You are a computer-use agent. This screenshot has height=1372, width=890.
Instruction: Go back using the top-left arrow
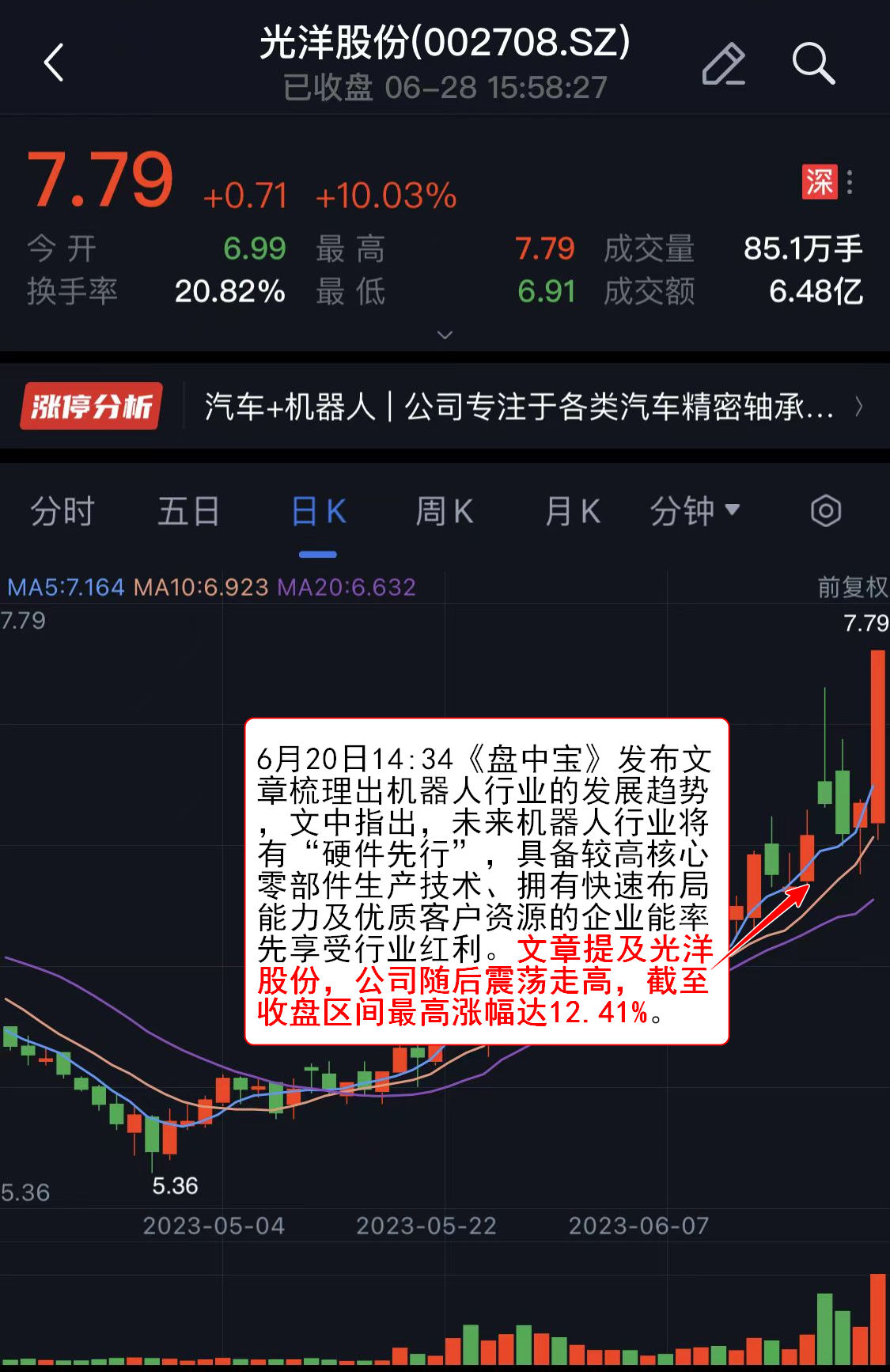click(54, 63)
